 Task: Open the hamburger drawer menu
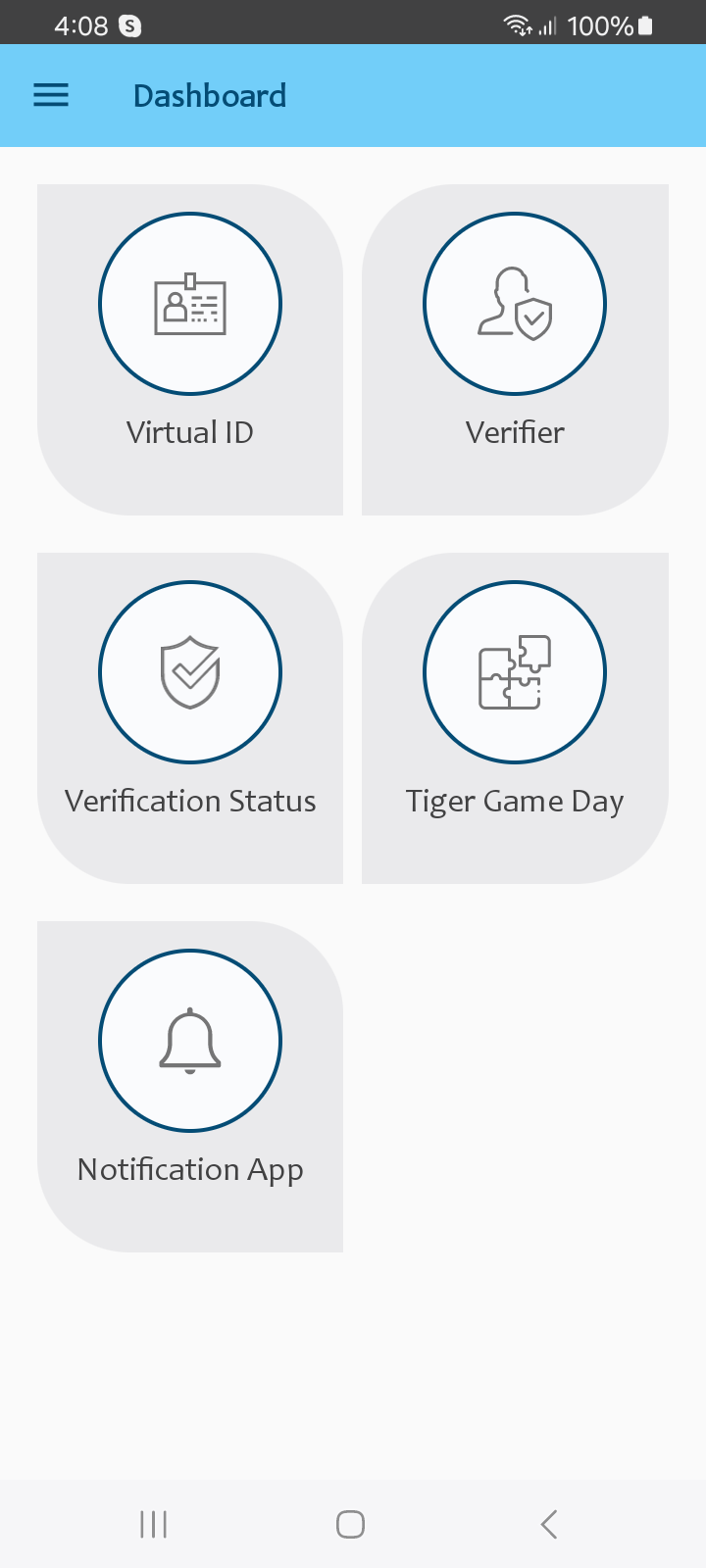[51, 95]
